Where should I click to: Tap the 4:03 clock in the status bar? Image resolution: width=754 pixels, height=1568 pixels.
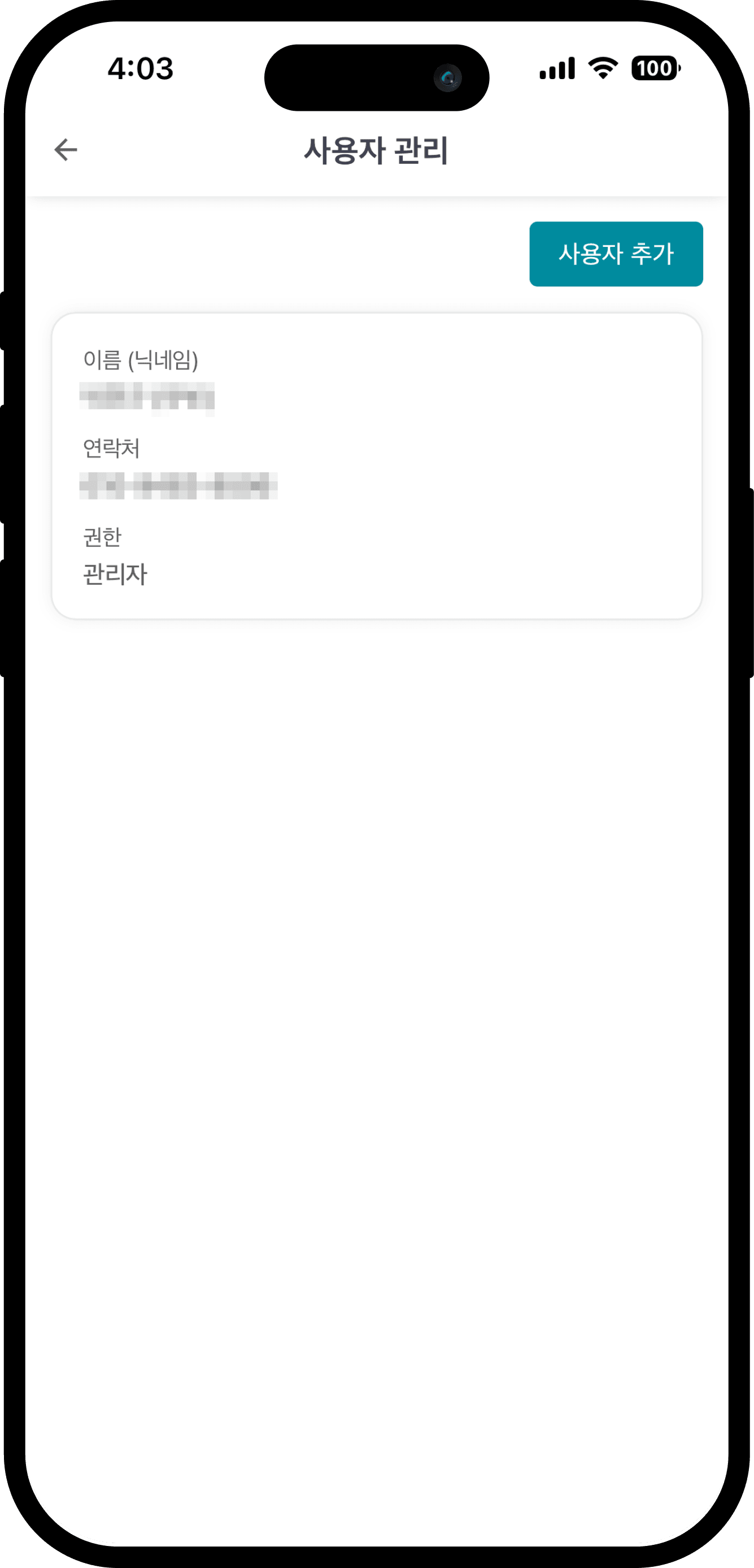[x=141, y=69]
